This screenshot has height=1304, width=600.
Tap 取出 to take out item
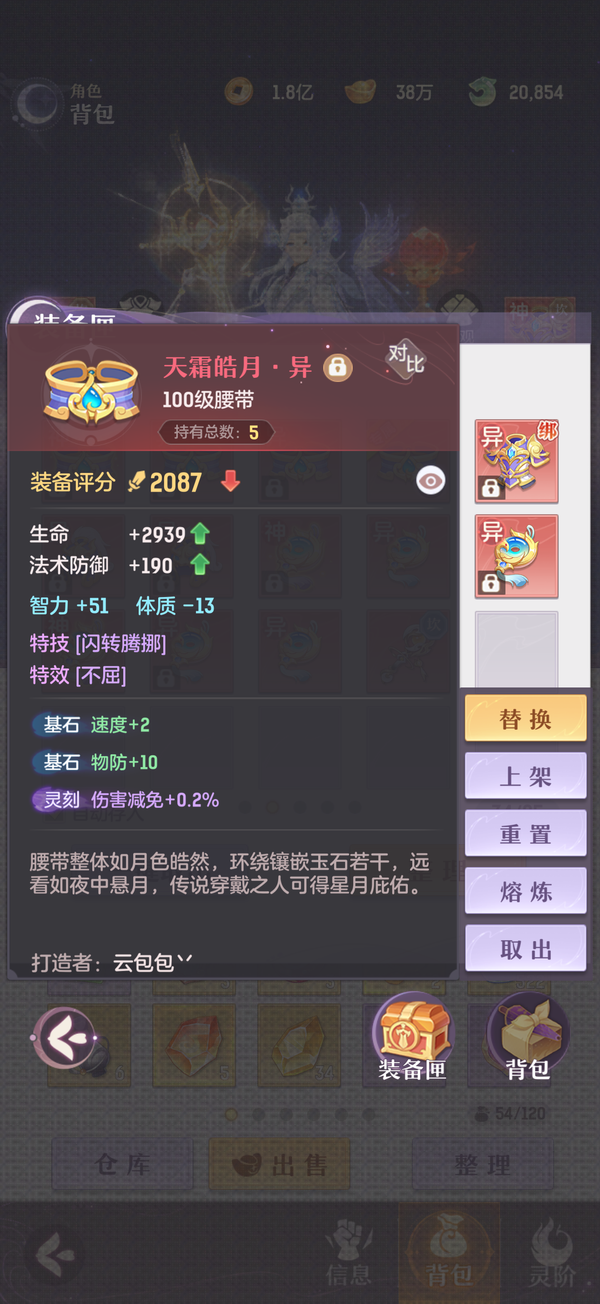point(525,948)
